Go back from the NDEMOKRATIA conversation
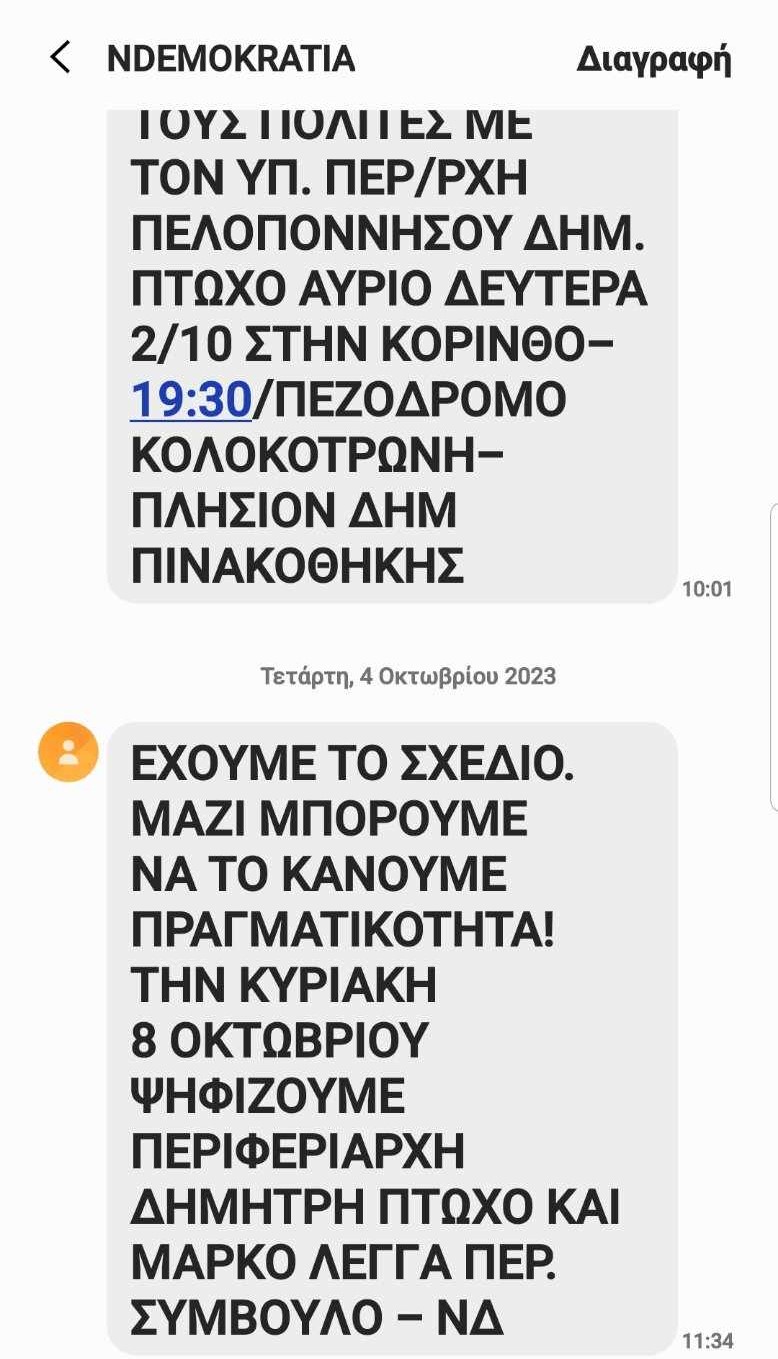Screen dimensions: 778x1359 pyautogui.click(x=60, y=58)
